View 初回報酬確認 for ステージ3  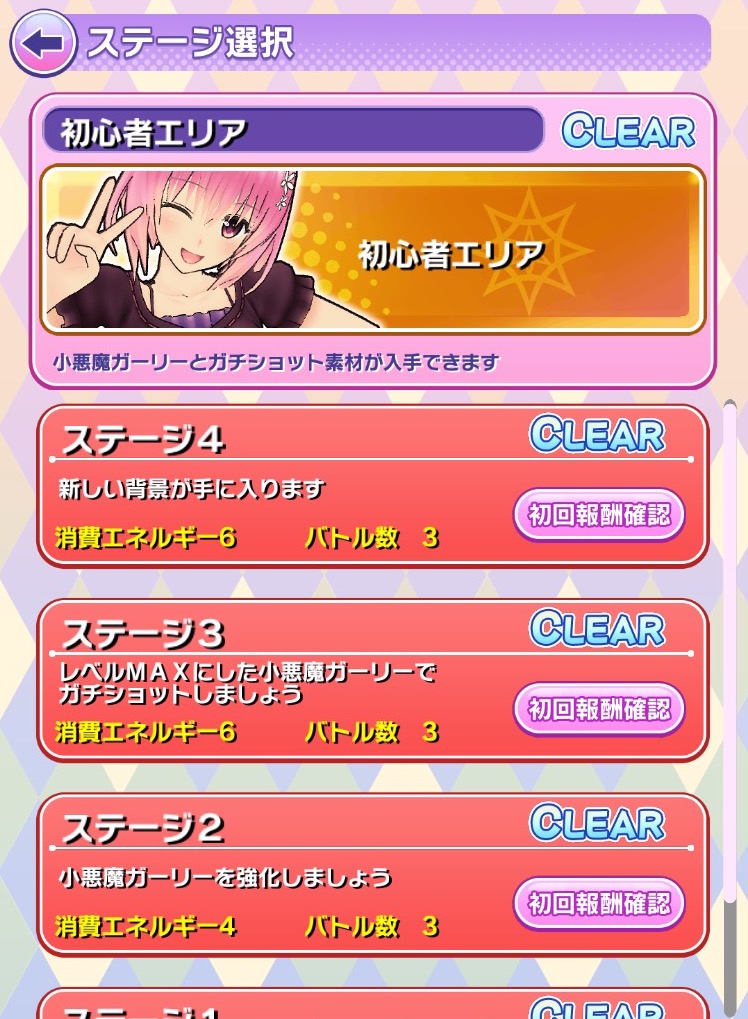598,709
